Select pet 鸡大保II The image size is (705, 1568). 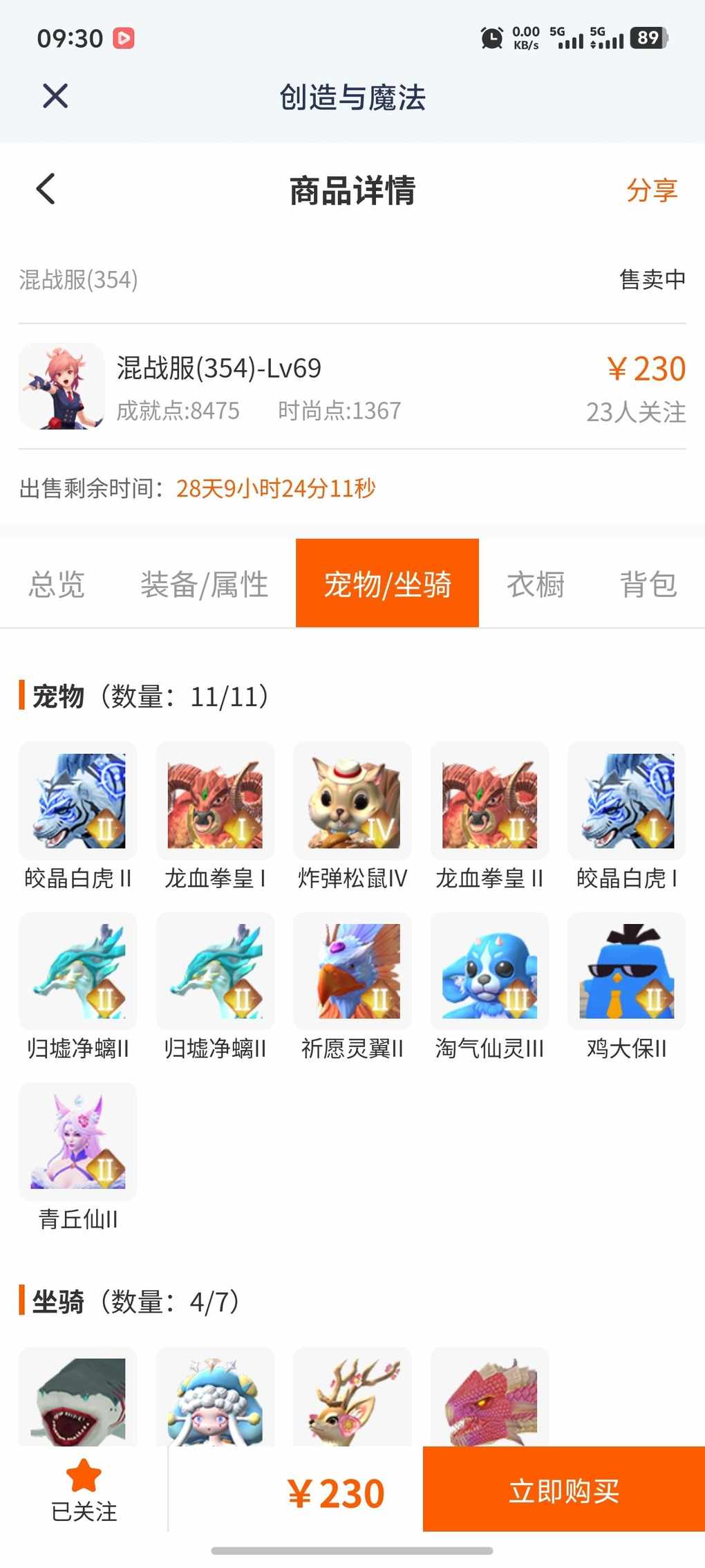click(x=626, y=971)
